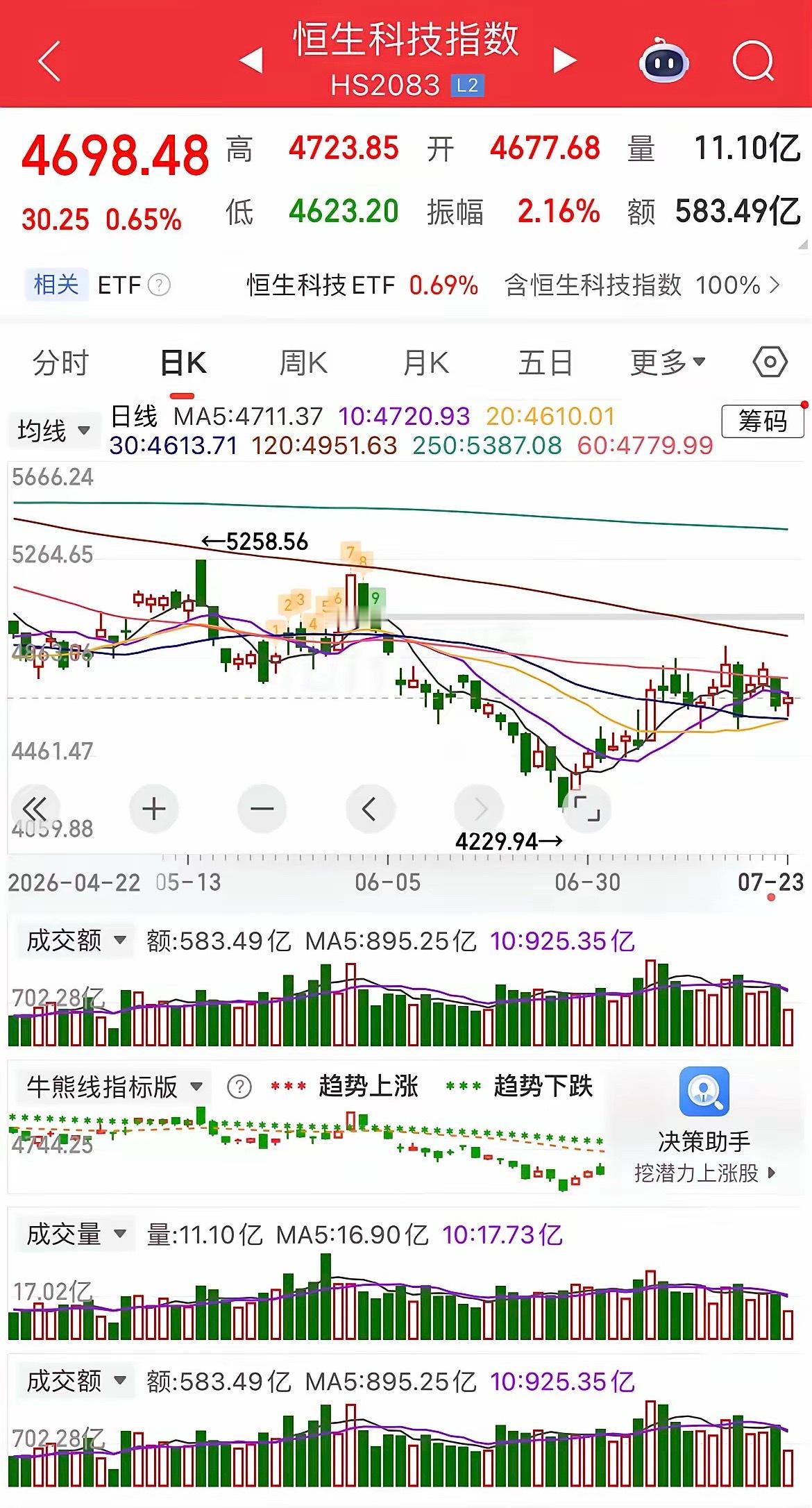Zoom in the chart with plus button
Screen dimensions: 812x1508
pos(154,808)
